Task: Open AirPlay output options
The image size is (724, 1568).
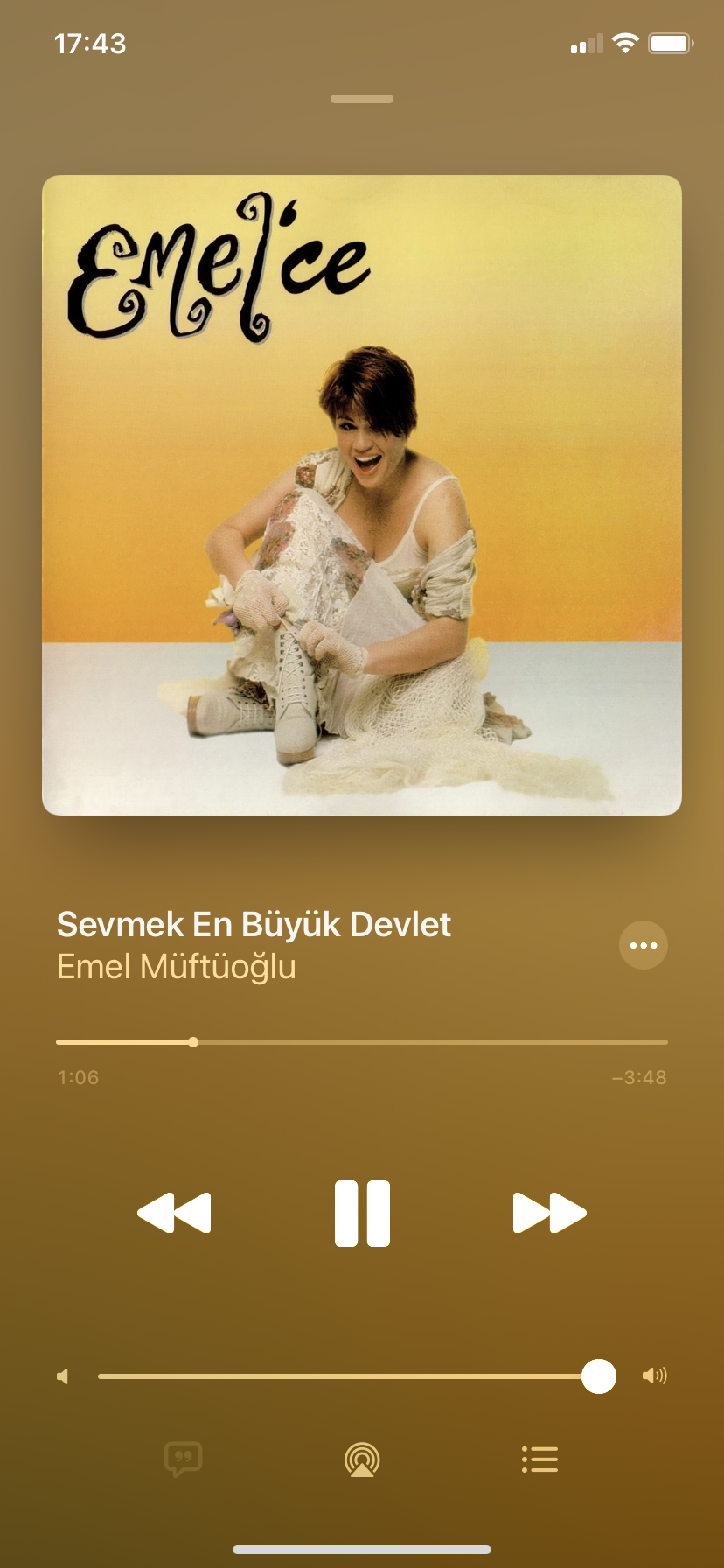Action: [x=362, y=1459]
